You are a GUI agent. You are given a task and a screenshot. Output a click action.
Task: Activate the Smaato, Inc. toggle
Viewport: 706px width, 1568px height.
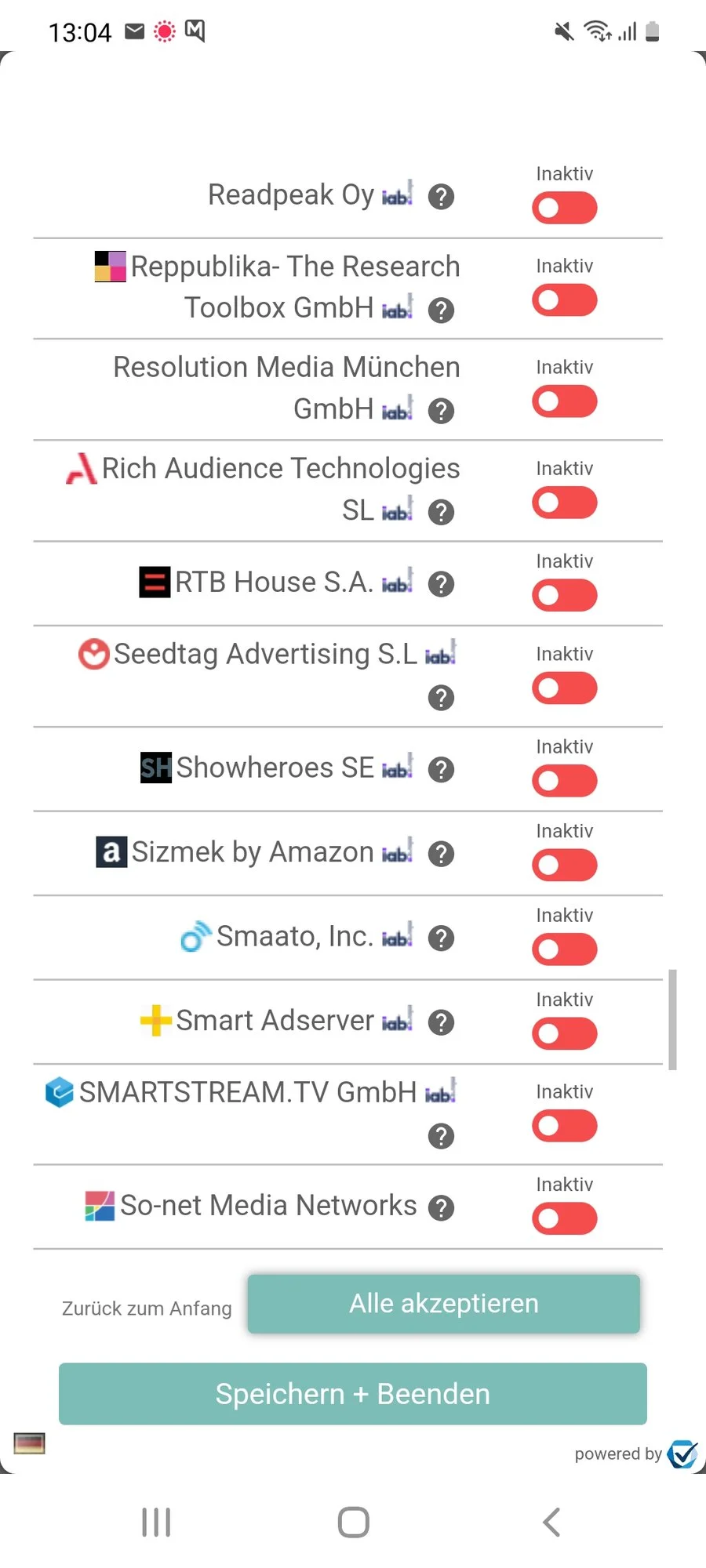(564, 949)
